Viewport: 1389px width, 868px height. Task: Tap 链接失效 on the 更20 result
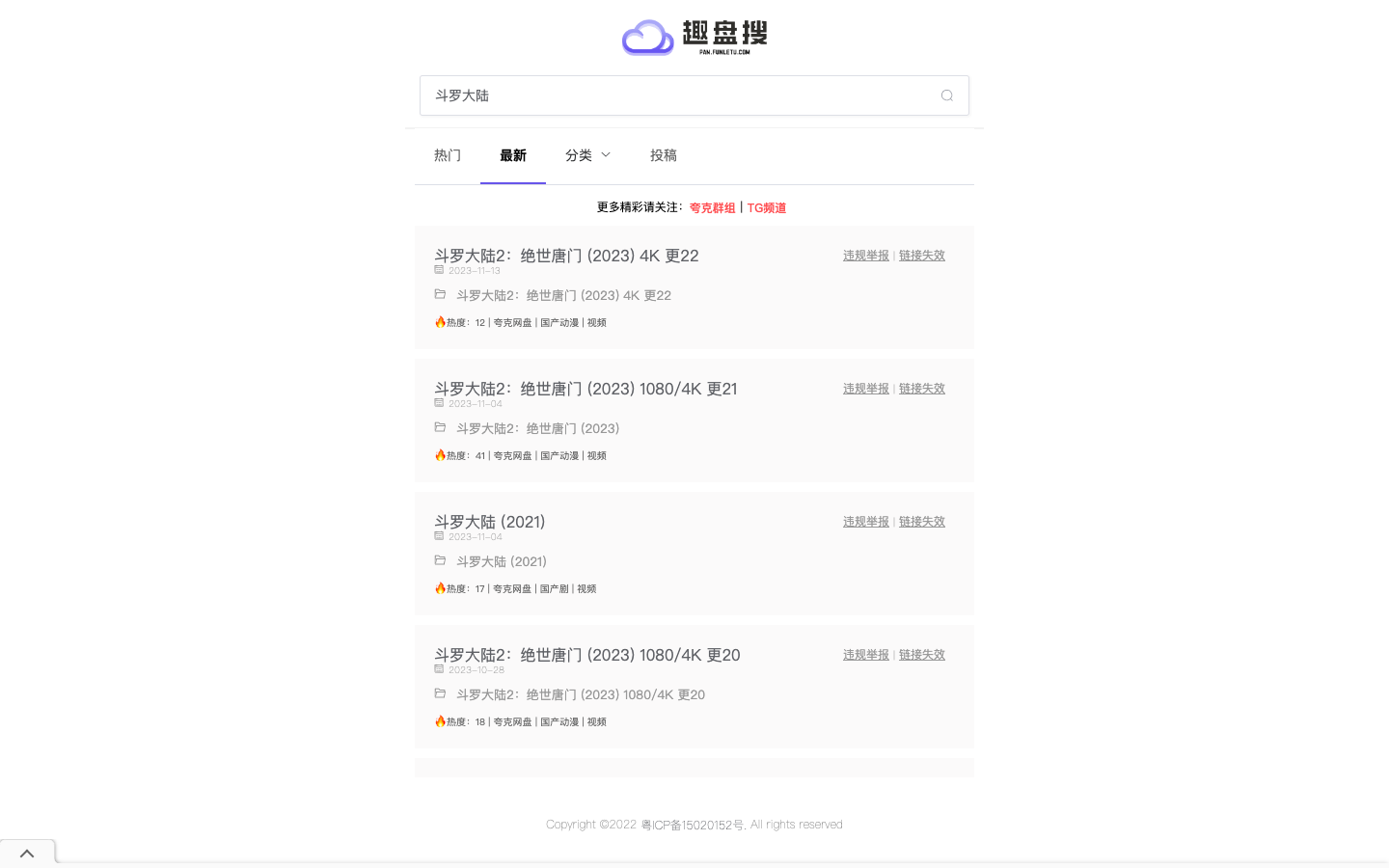point(922,655)
